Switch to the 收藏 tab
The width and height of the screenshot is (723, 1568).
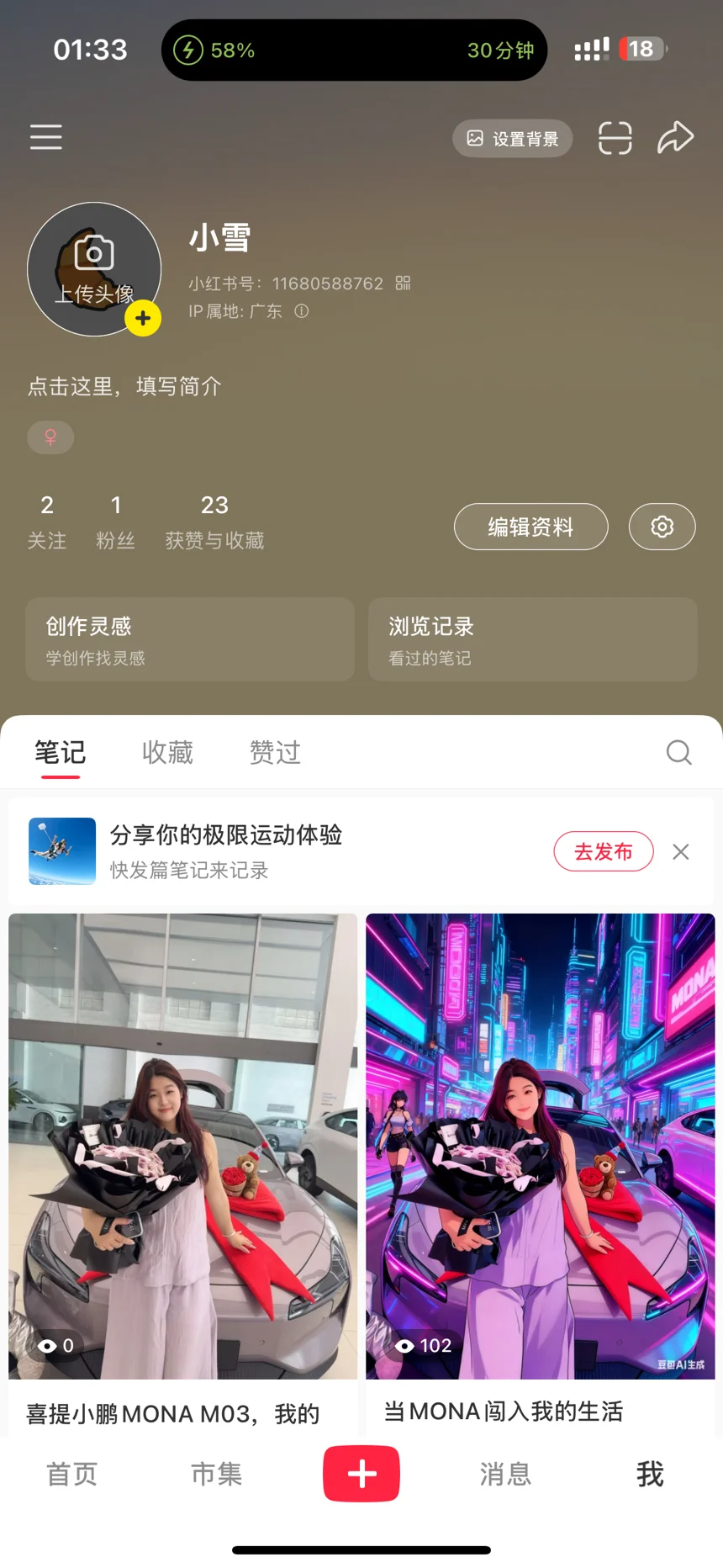pyautogui.click(x=167, y=752)
